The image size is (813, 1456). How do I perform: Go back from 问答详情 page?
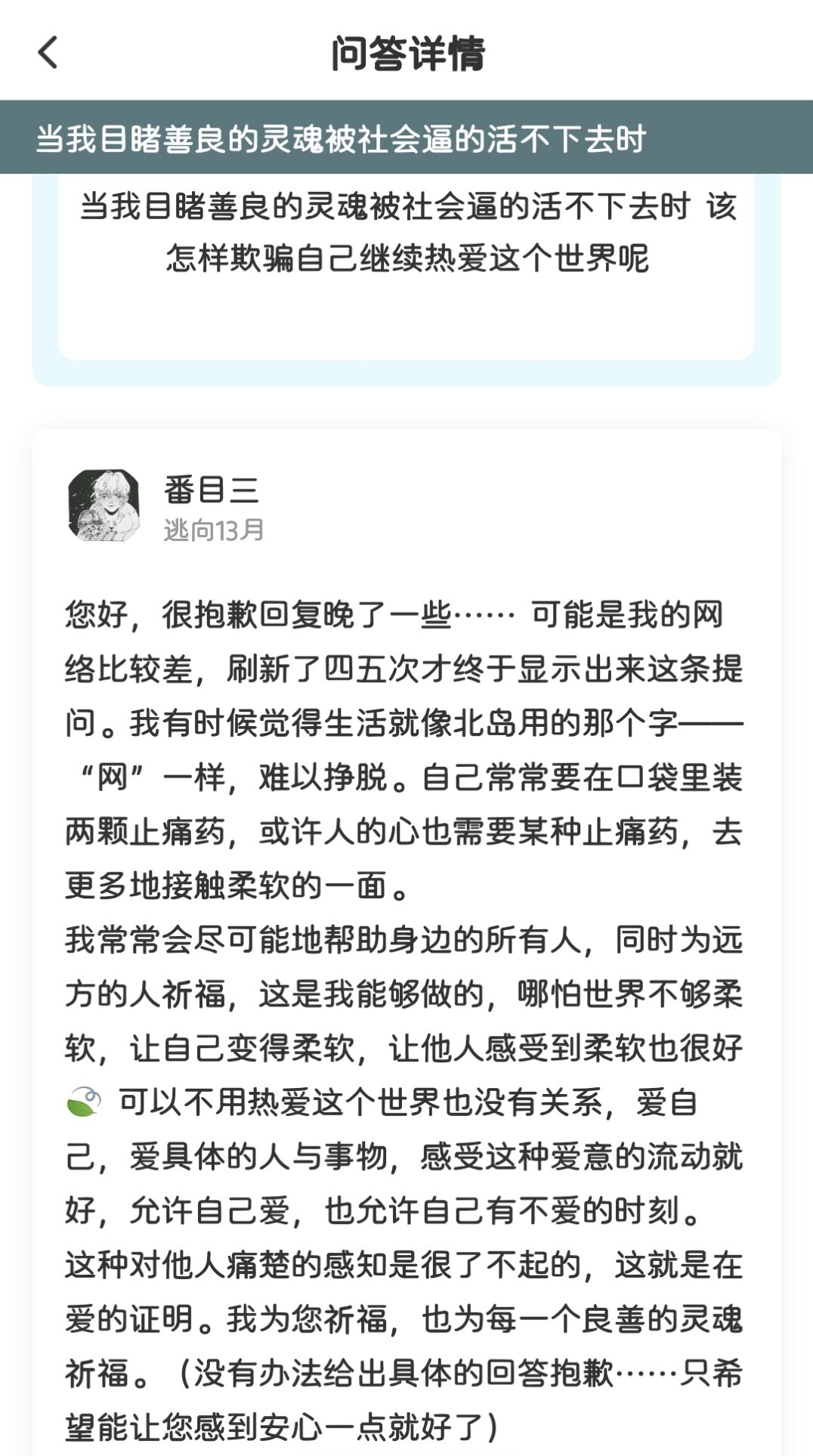(x=48, y=53)
